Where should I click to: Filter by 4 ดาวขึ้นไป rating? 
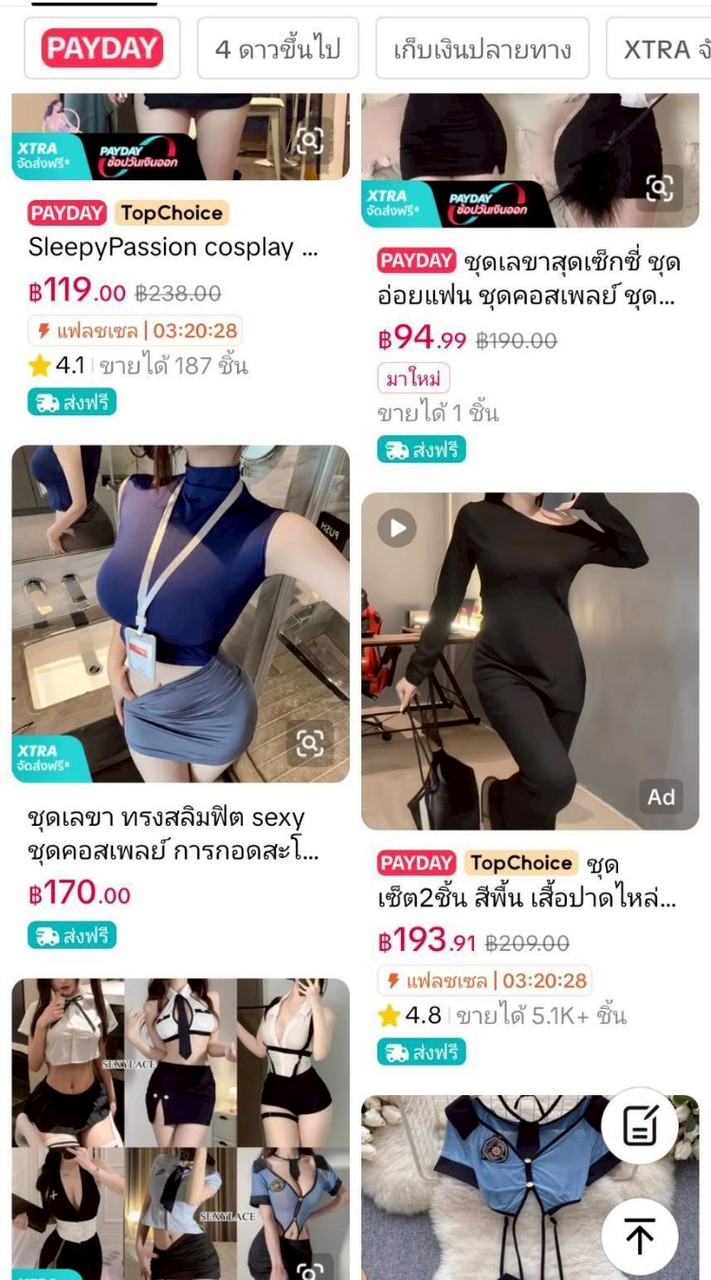coord(278,48)
